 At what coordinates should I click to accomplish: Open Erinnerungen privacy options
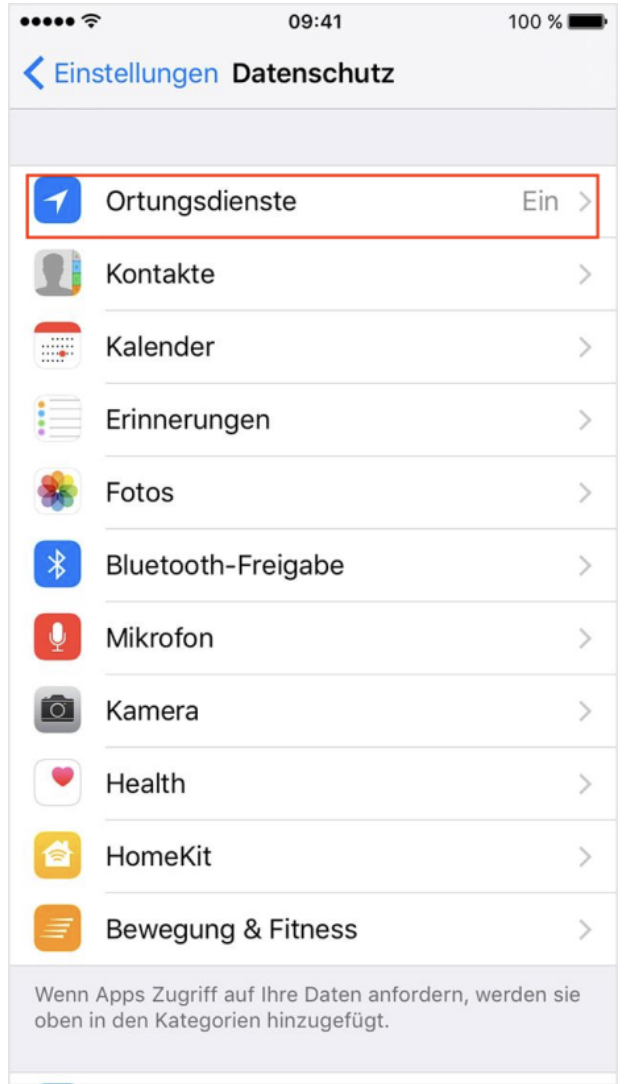[x=312, y=420]
